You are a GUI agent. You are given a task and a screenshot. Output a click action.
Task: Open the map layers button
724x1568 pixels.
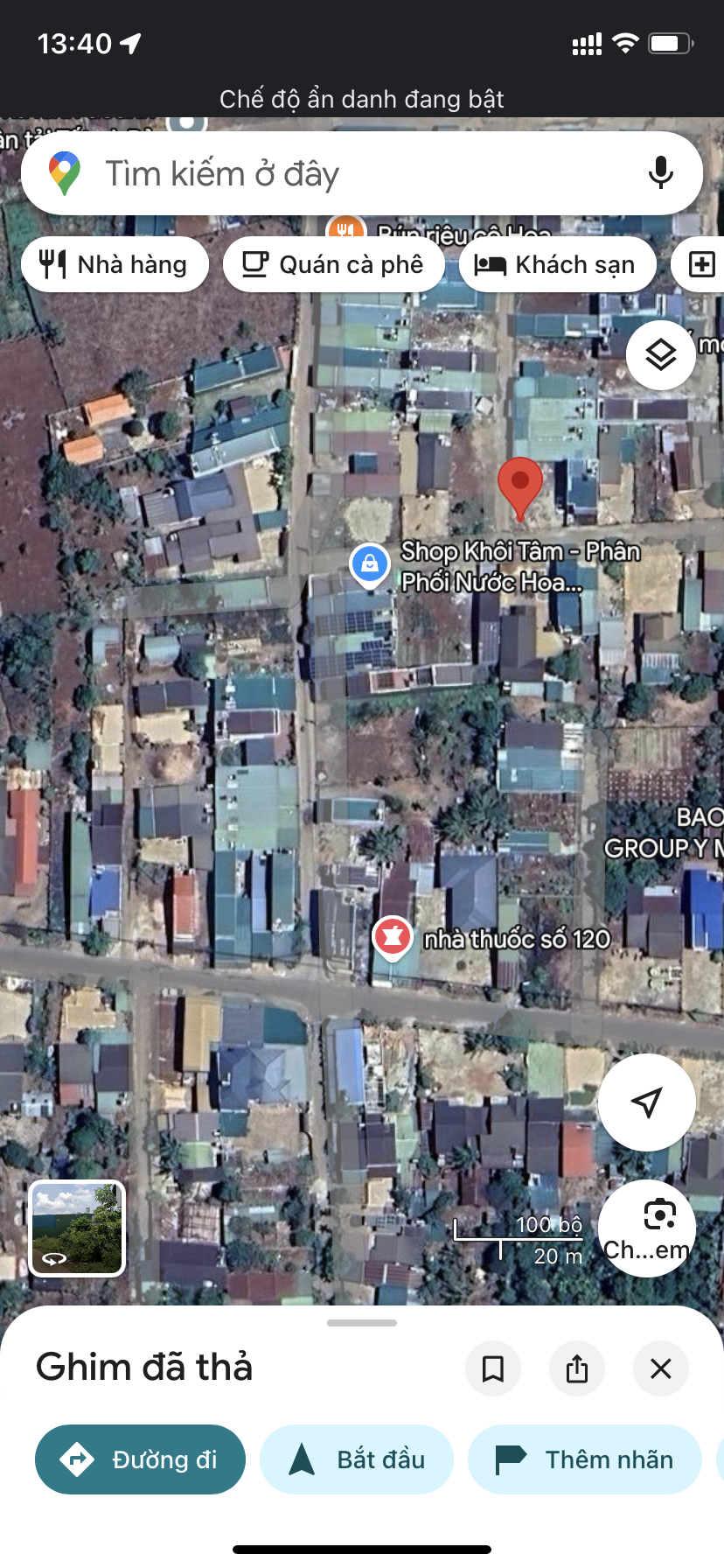tap(661, 354)
